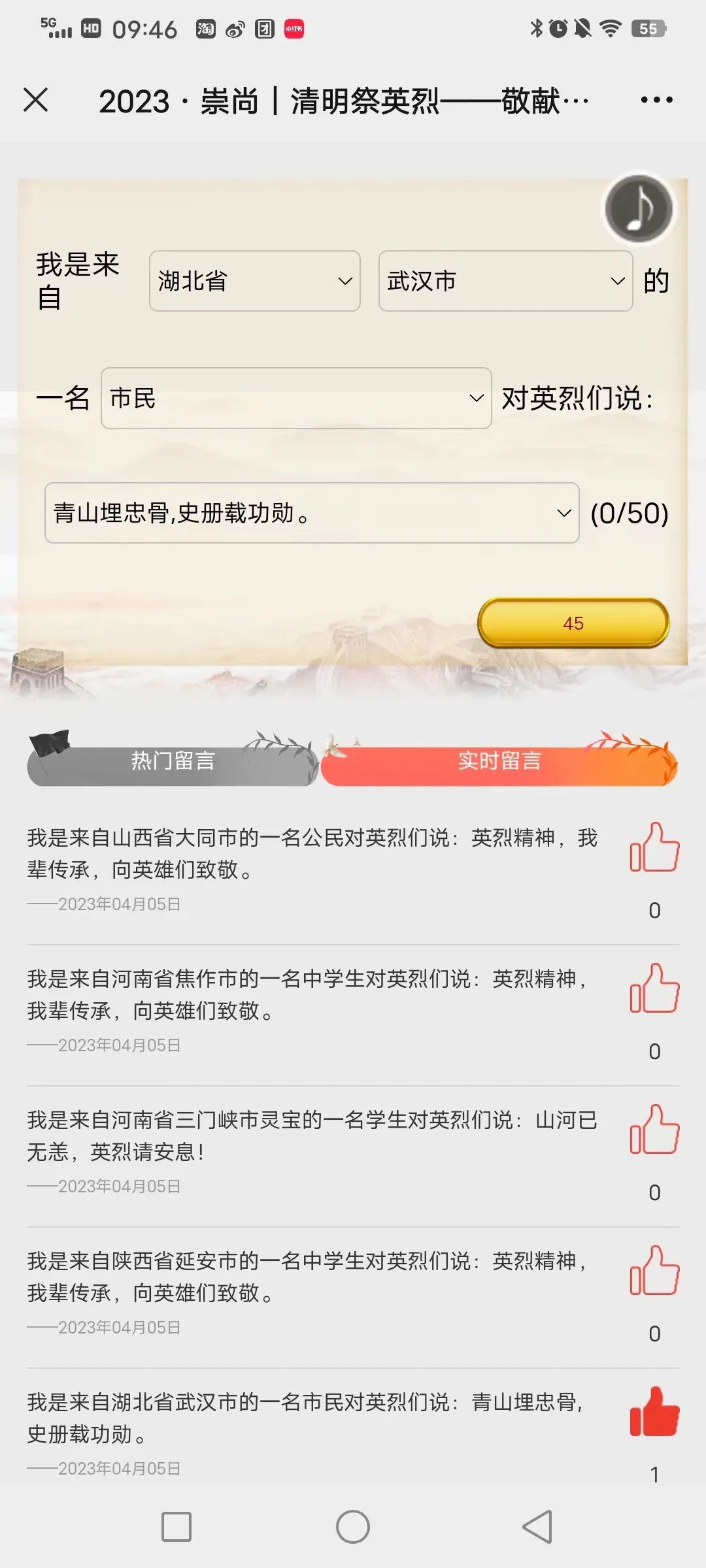The image size is (706, 1568).
Task: Tap the system back triangle
Action: [537, 1527]
